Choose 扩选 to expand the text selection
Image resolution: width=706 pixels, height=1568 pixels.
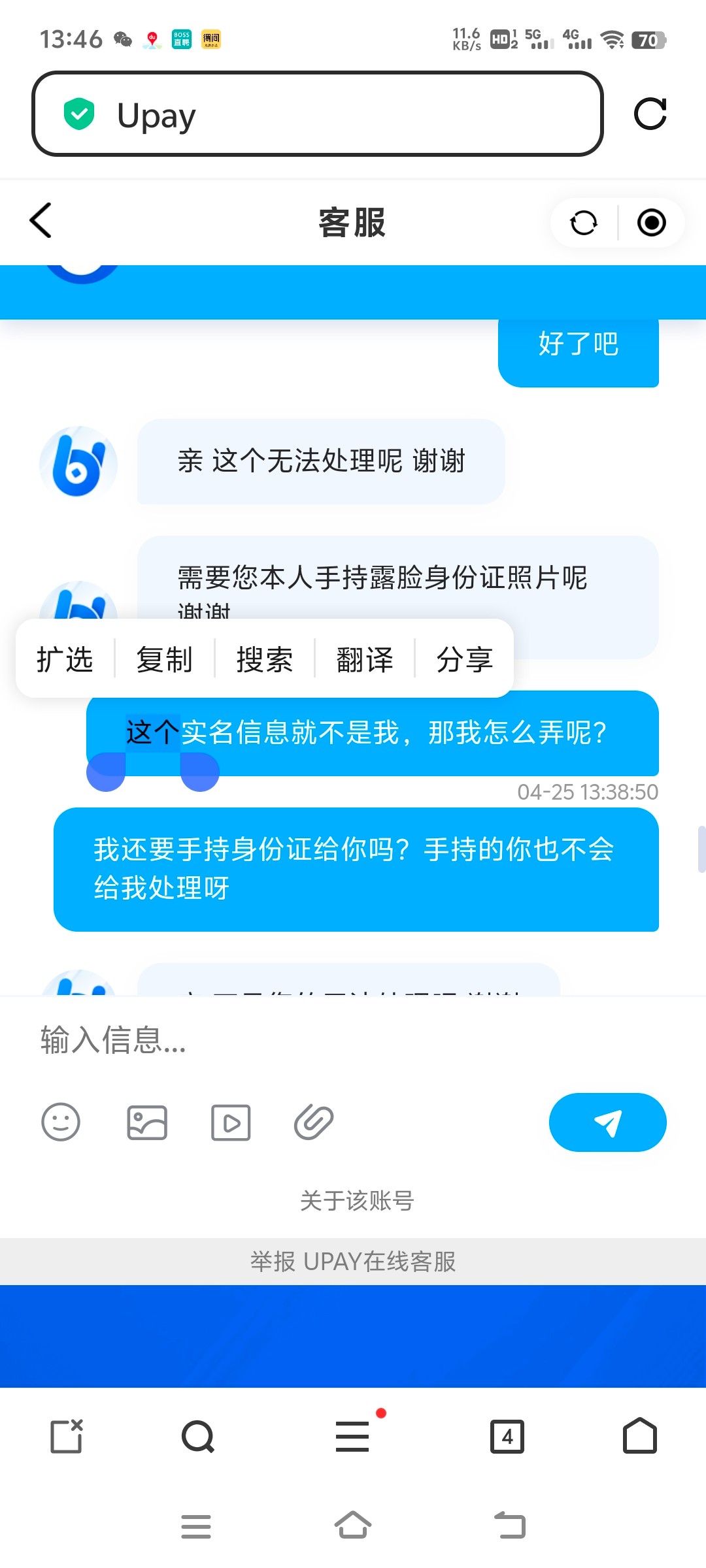click(65, 659)
